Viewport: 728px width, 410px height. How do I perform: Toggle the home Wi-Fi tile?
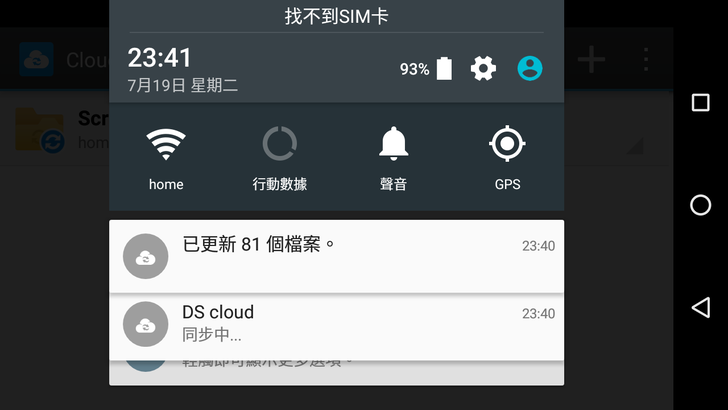pos(166,157)
